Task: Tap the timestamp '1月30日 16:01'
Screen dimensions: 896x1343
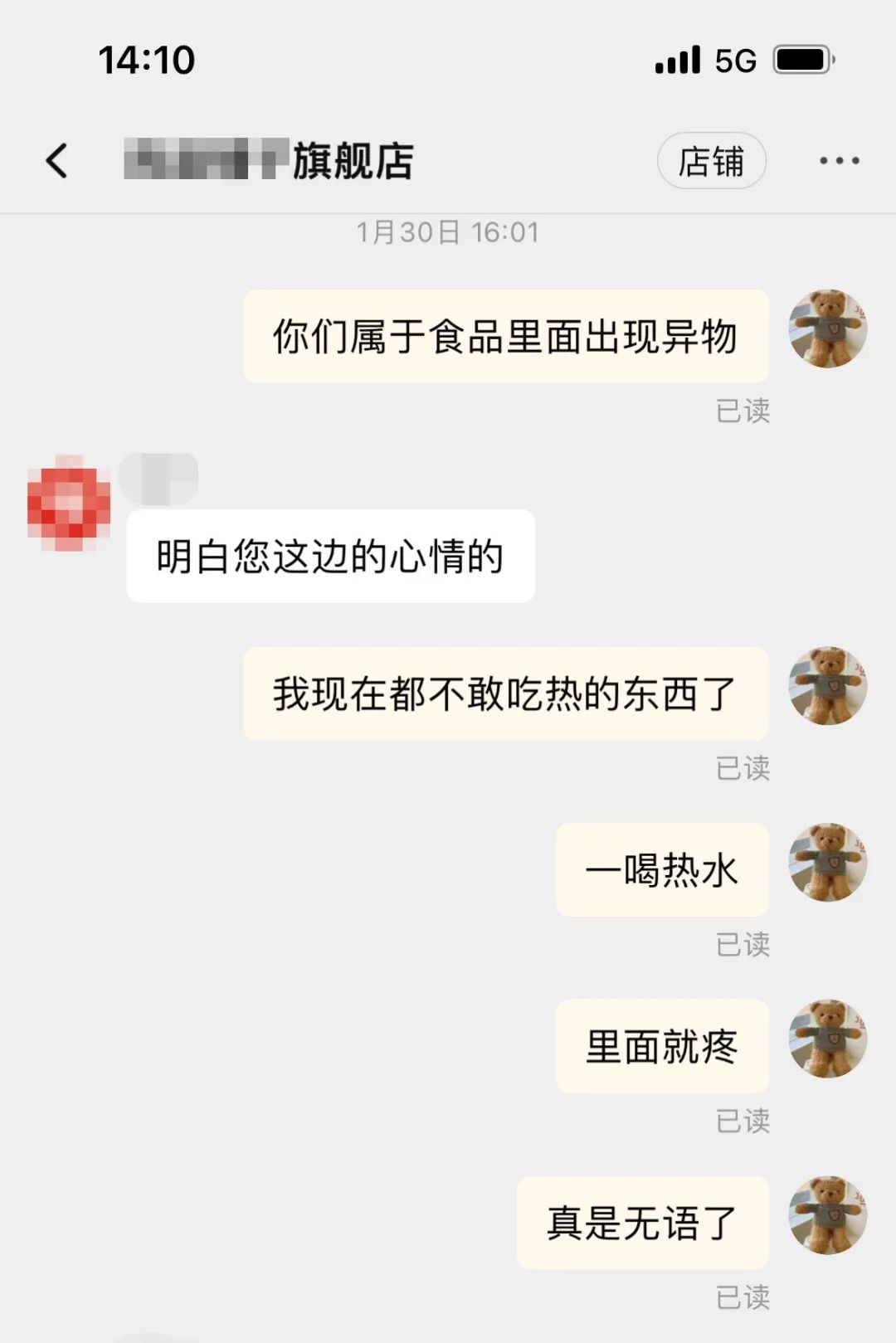Action: (x=448, y=231)
